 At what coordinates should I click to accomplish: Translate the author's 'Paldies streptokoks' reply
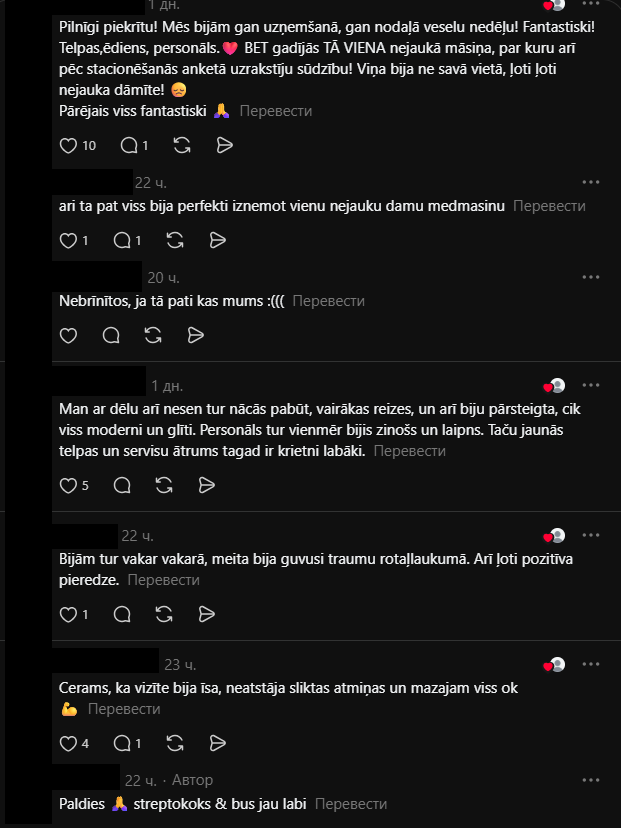click(351, 804)
